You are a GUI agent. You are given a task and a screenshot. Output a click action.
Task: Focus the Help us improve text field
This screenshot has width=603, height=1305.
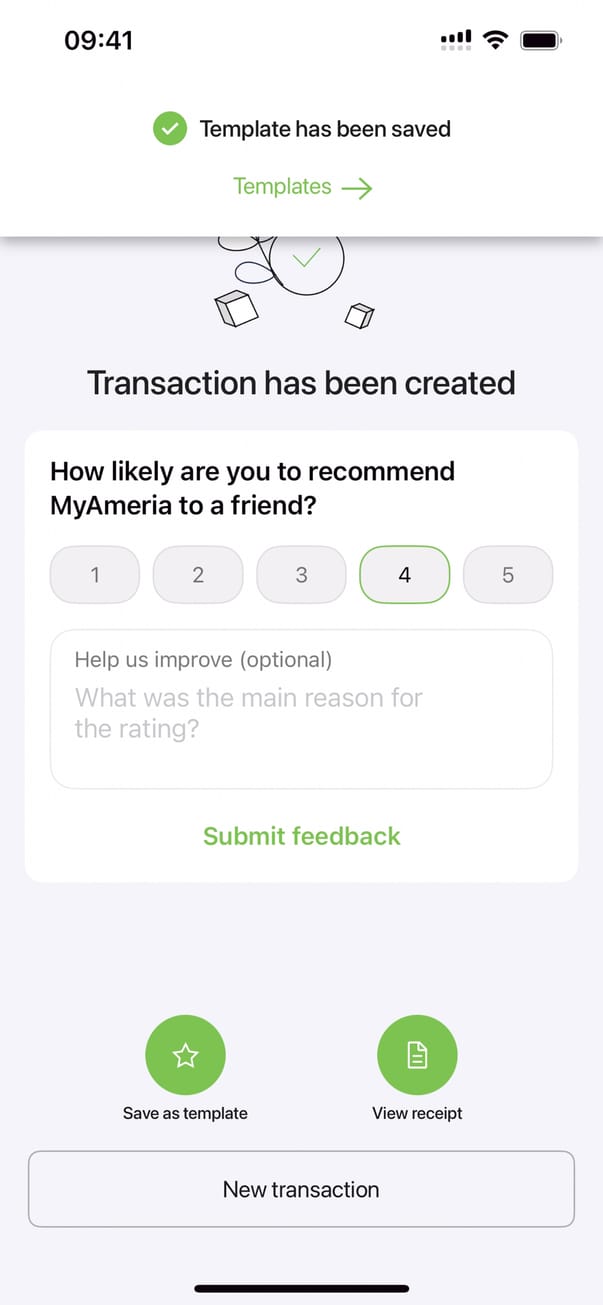(301, 709)
